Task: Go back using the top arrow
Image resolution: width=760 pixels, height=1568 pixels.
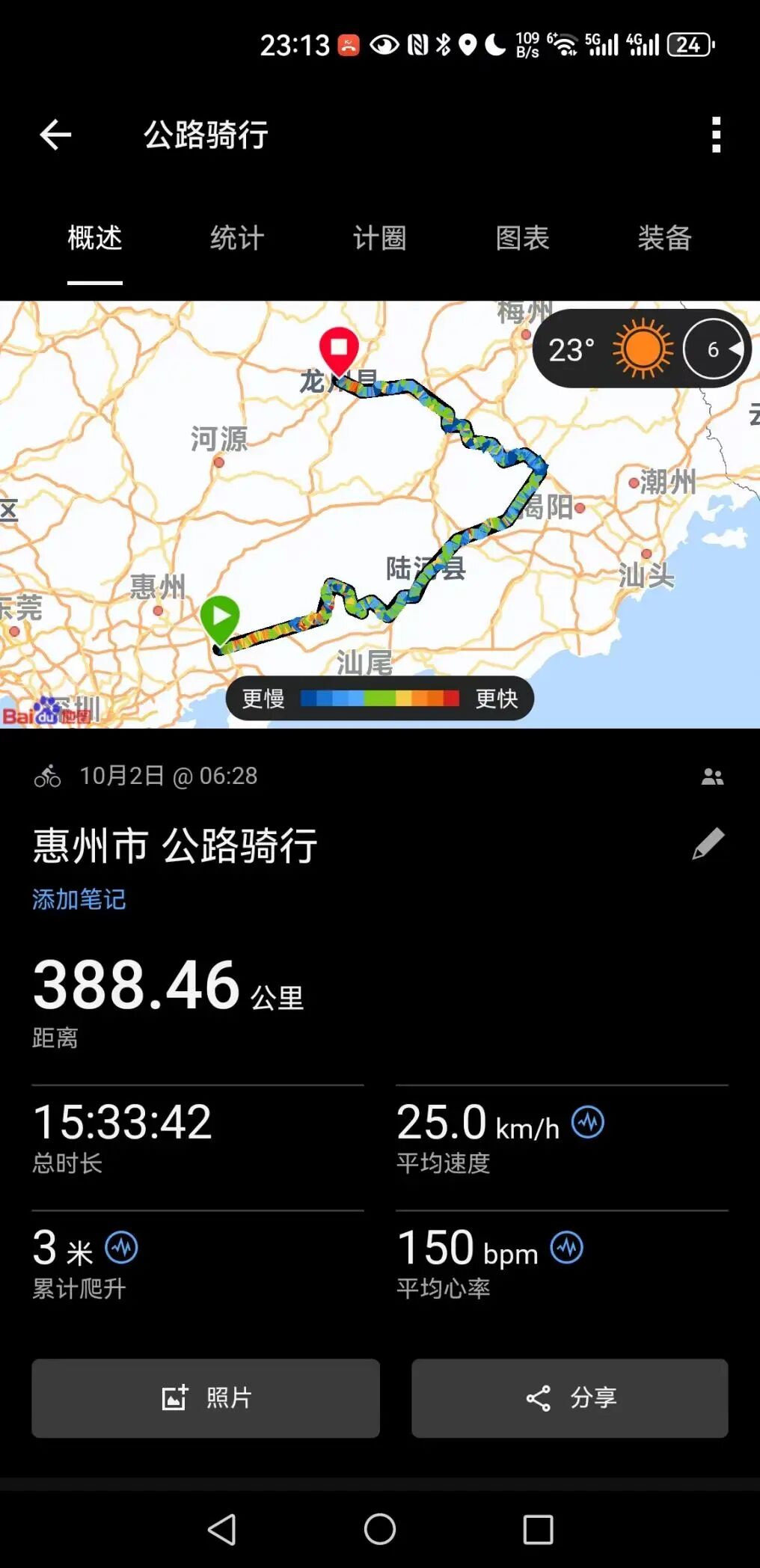Action: coord(55,135)
